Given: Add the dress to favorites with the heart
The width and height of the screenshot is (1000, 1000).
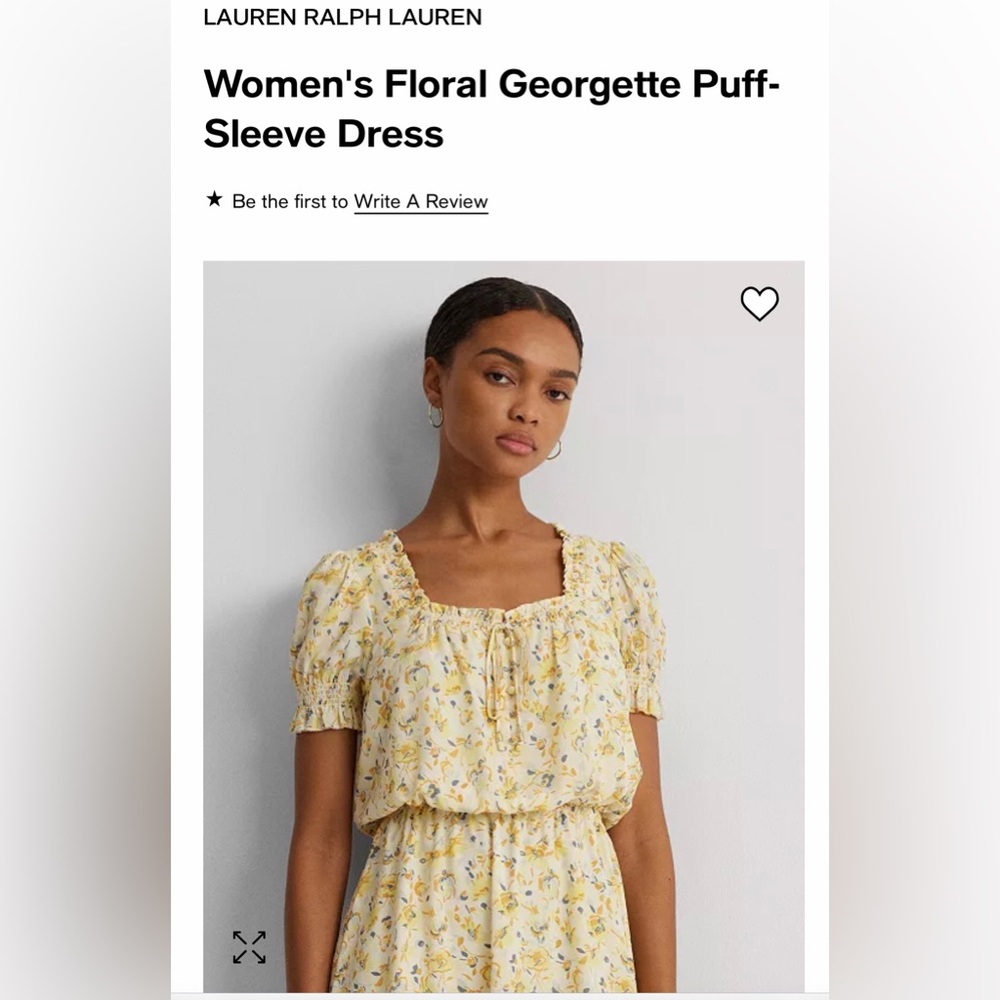Looking at the screenshot, I should [759, 303].
